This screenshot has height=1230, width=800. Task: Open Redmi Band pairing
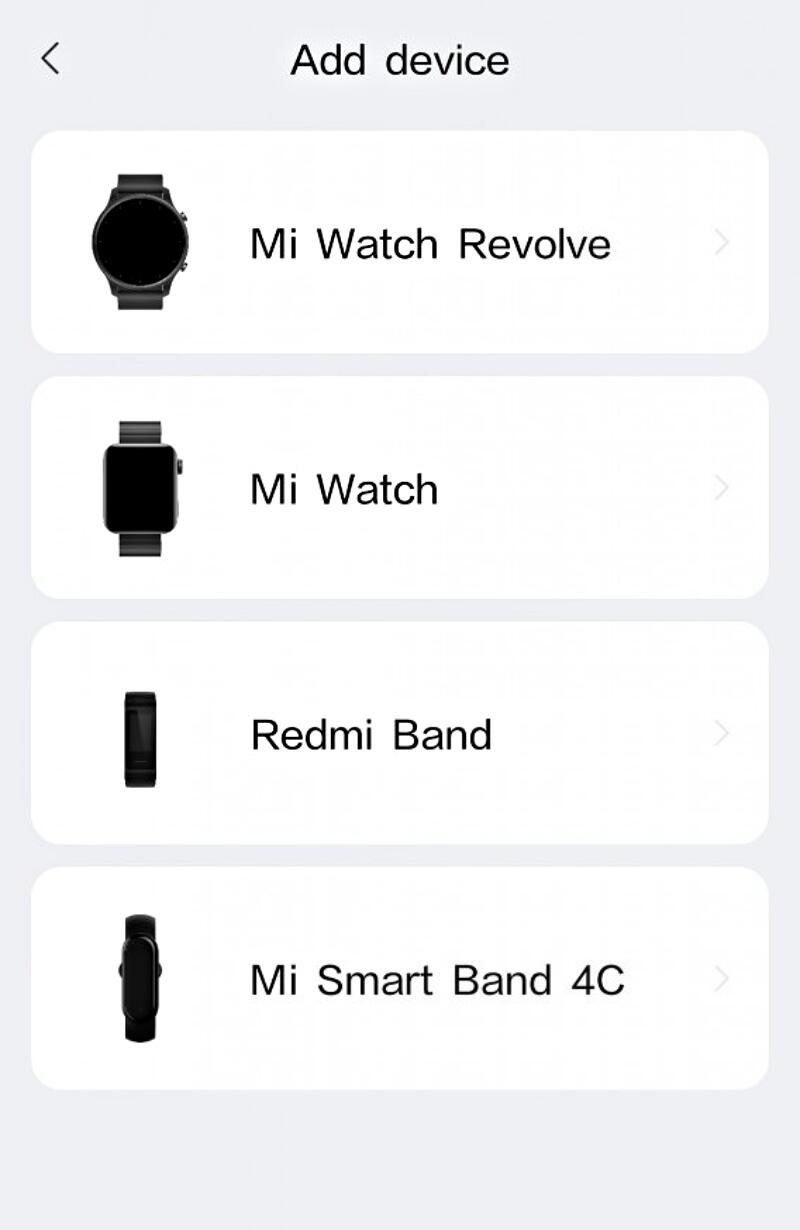400,733
